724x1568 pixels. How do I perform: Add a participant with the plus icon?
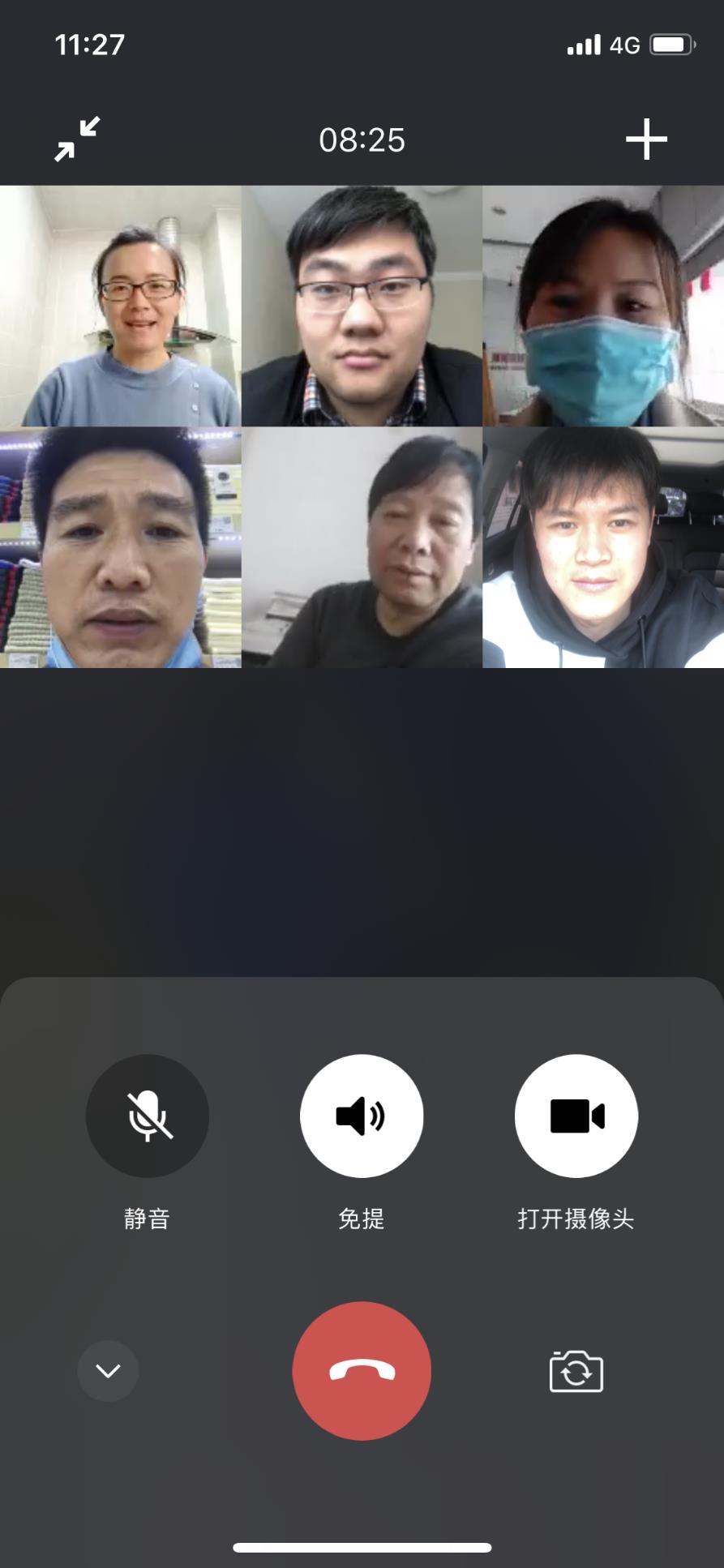click(x=646, y=139)
